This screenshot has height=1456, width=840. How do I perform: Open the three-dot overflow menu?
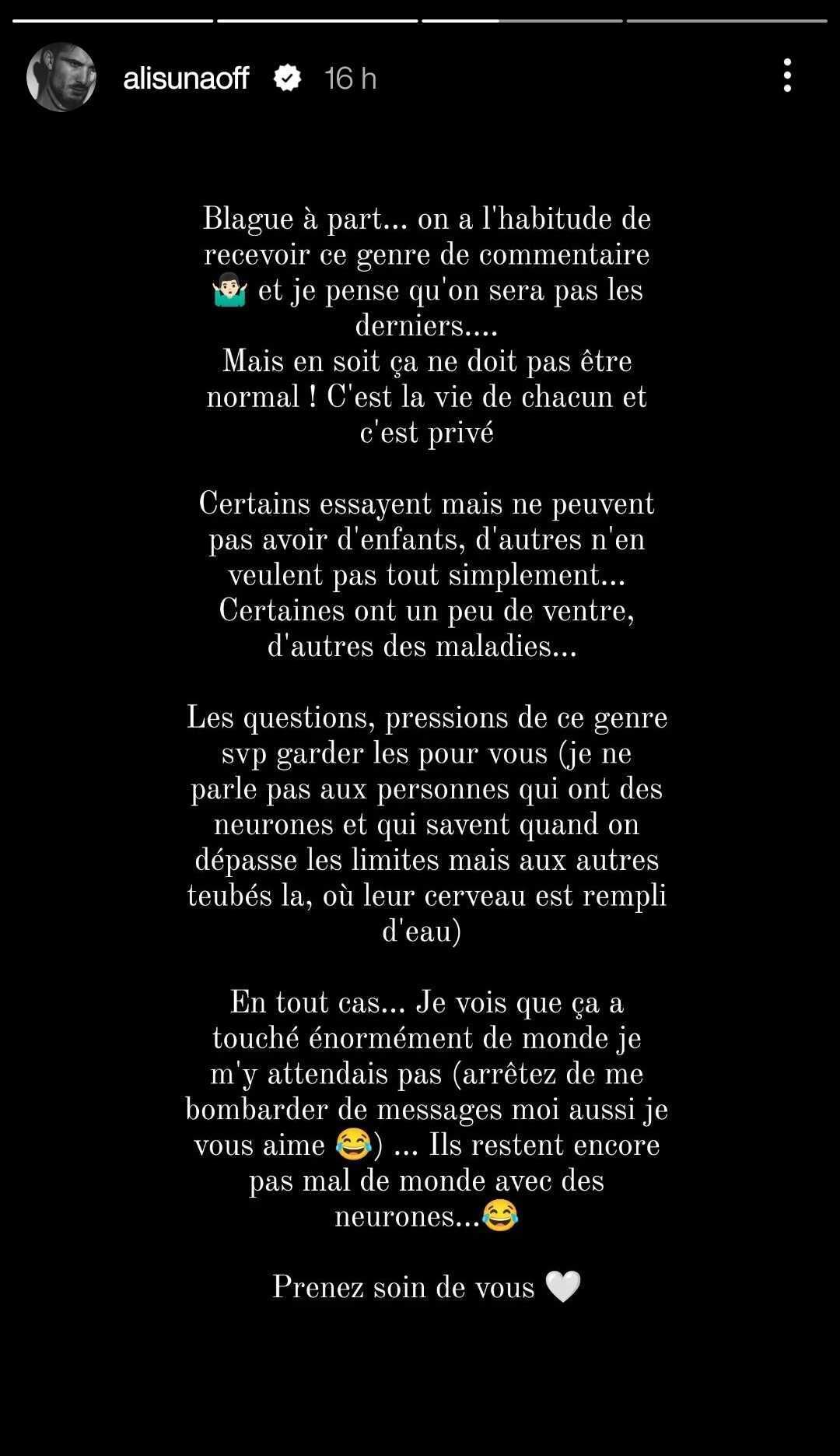click(787, 75)
